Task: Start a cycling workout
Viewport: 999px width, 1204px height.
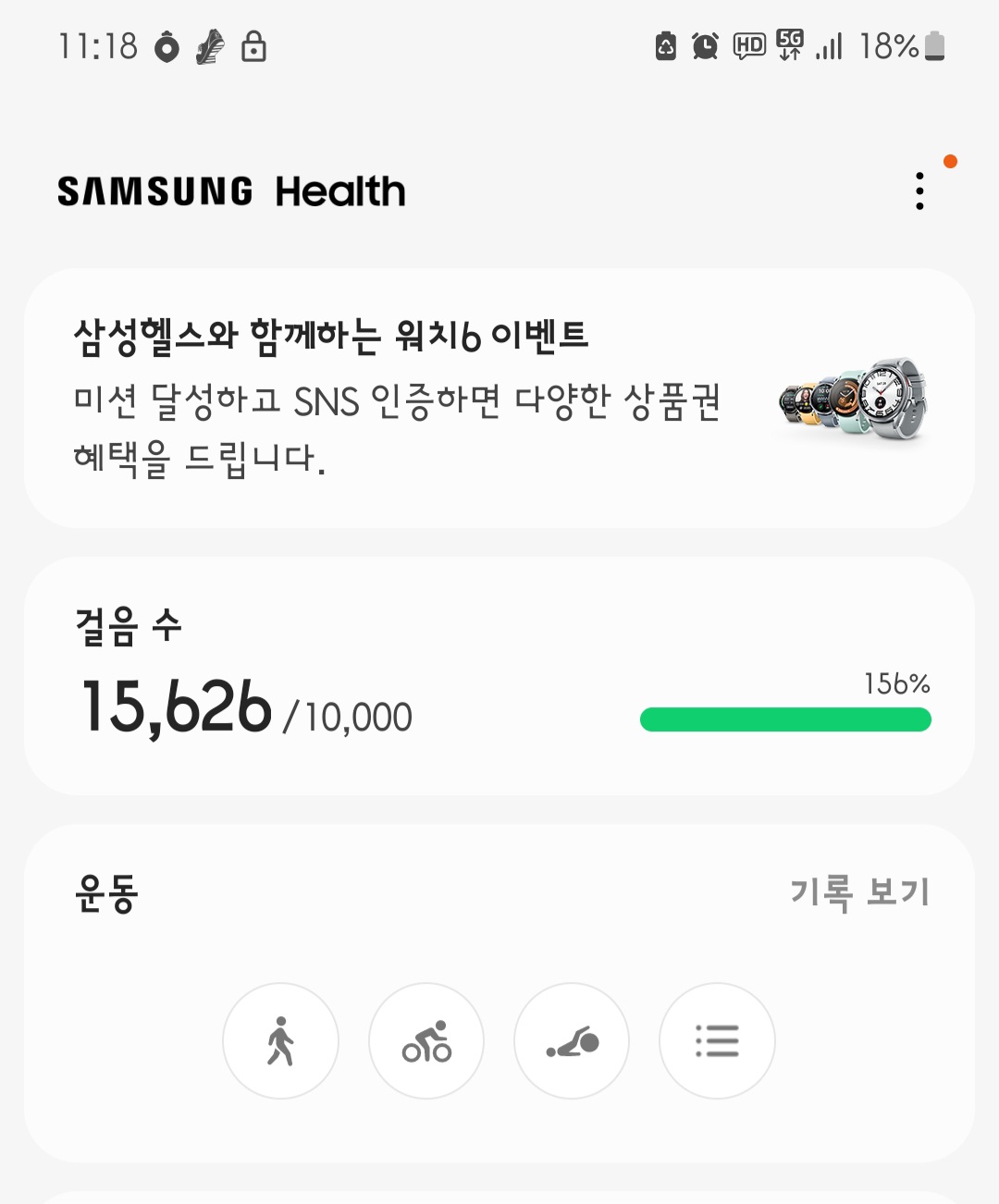Action: (426, 1041)
